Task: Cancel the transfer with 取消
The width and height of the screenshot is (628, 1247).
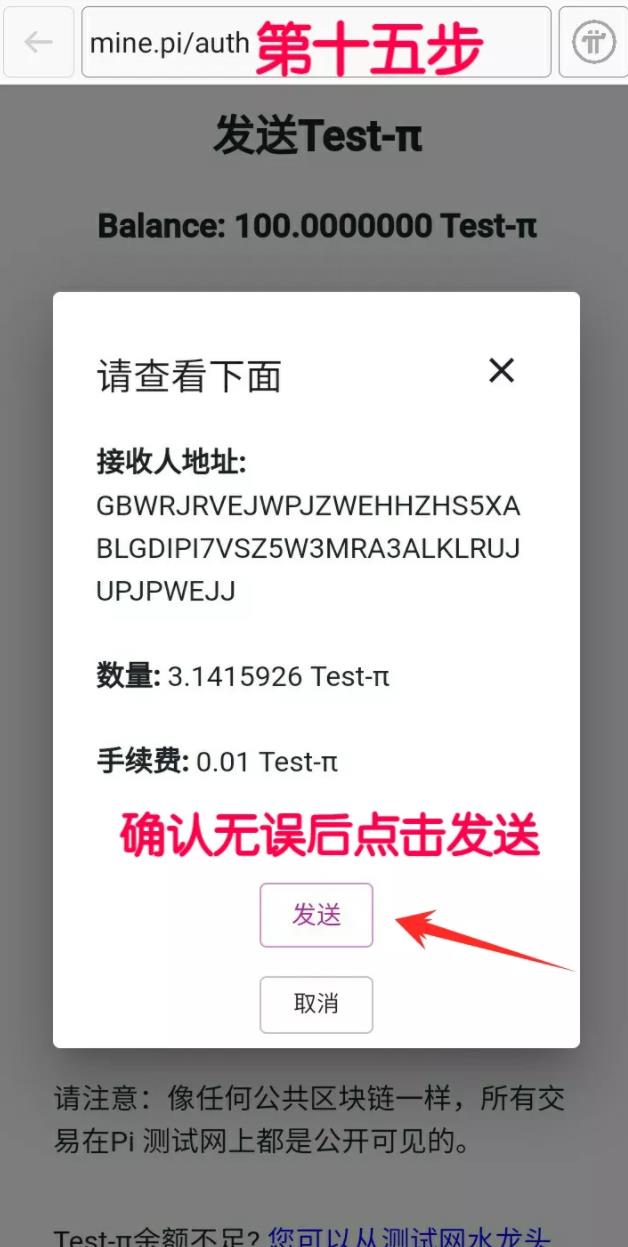Action: click(x=316, y=1004)
